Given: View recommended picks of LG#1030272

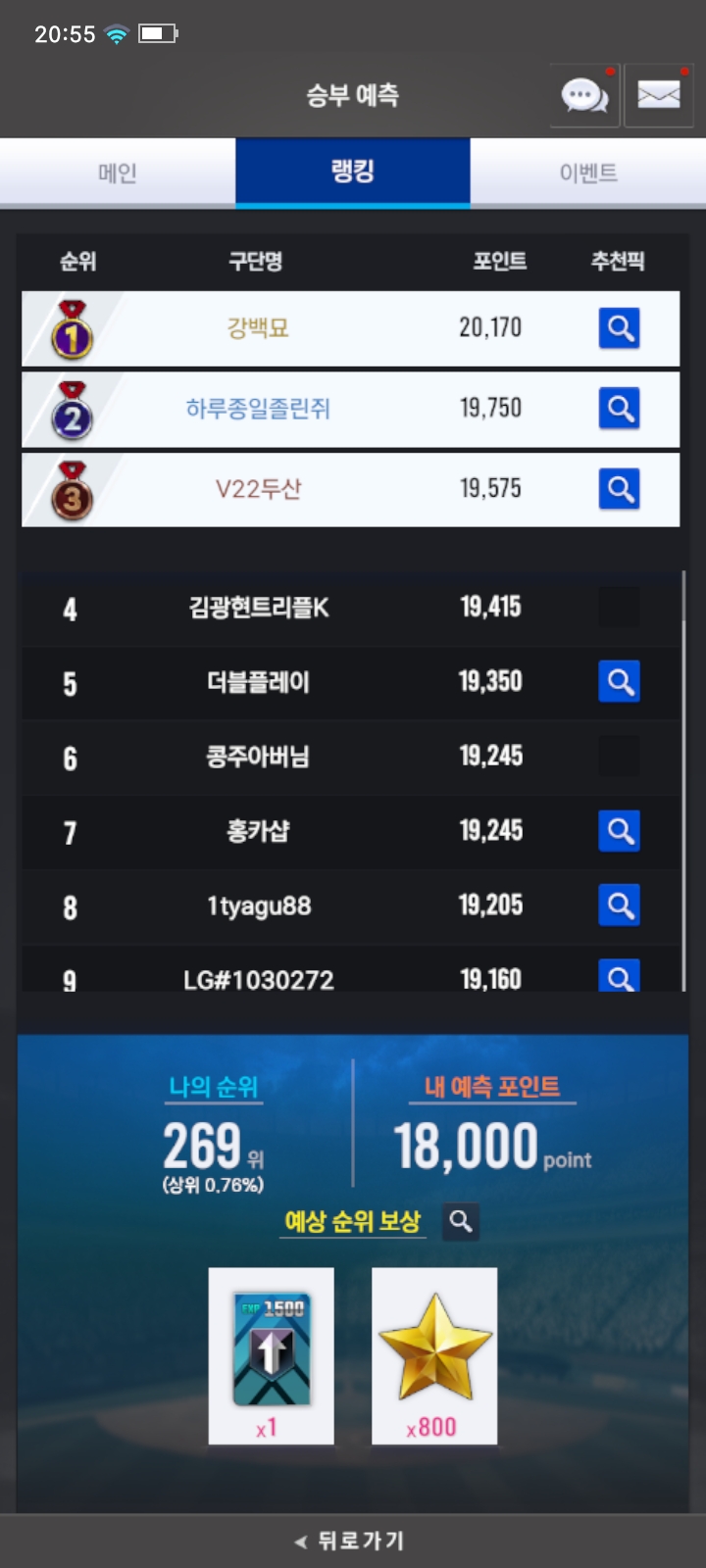Looking at the screenshot, I should click(x=619, y=976).
